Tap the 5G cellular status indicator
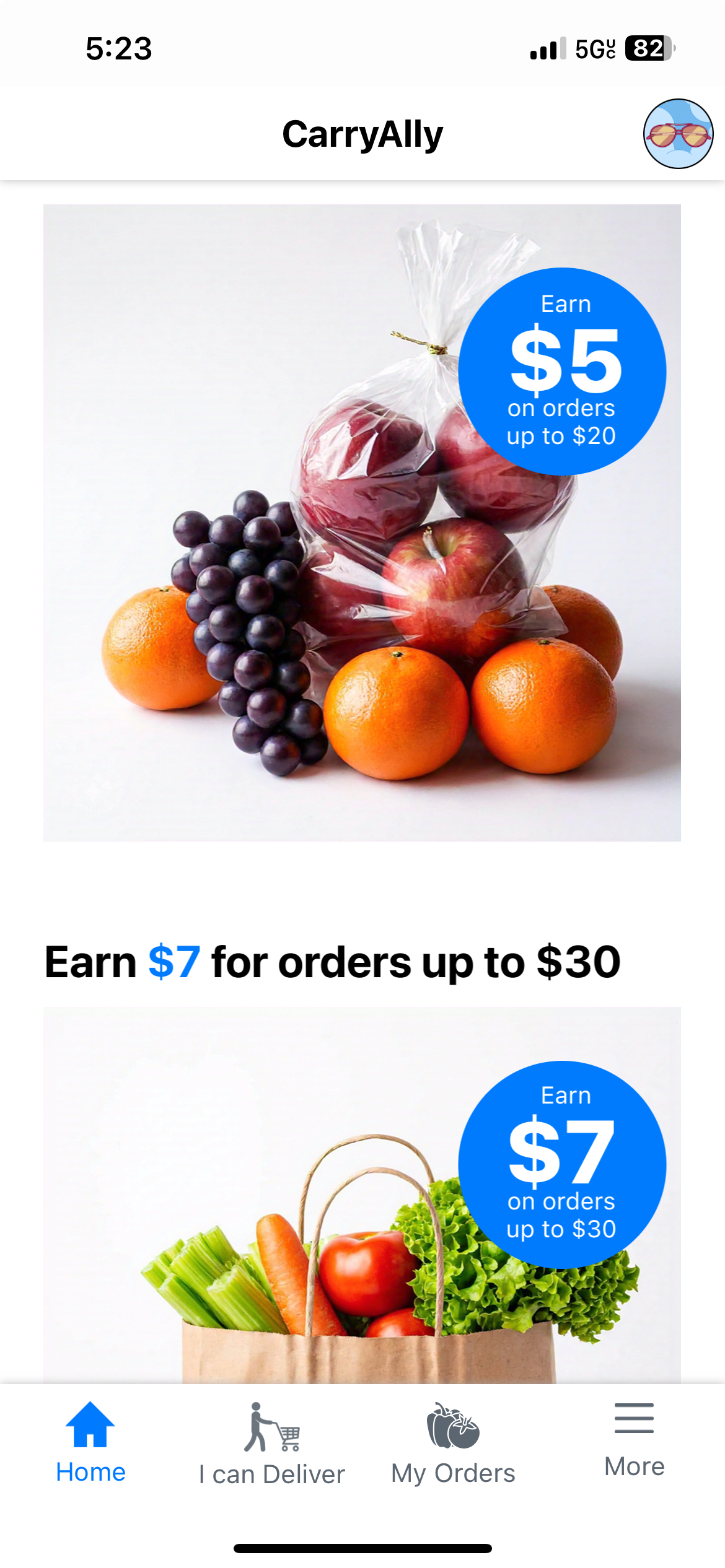The width and height of the screenshot is (725, 1568). [591, 48]
